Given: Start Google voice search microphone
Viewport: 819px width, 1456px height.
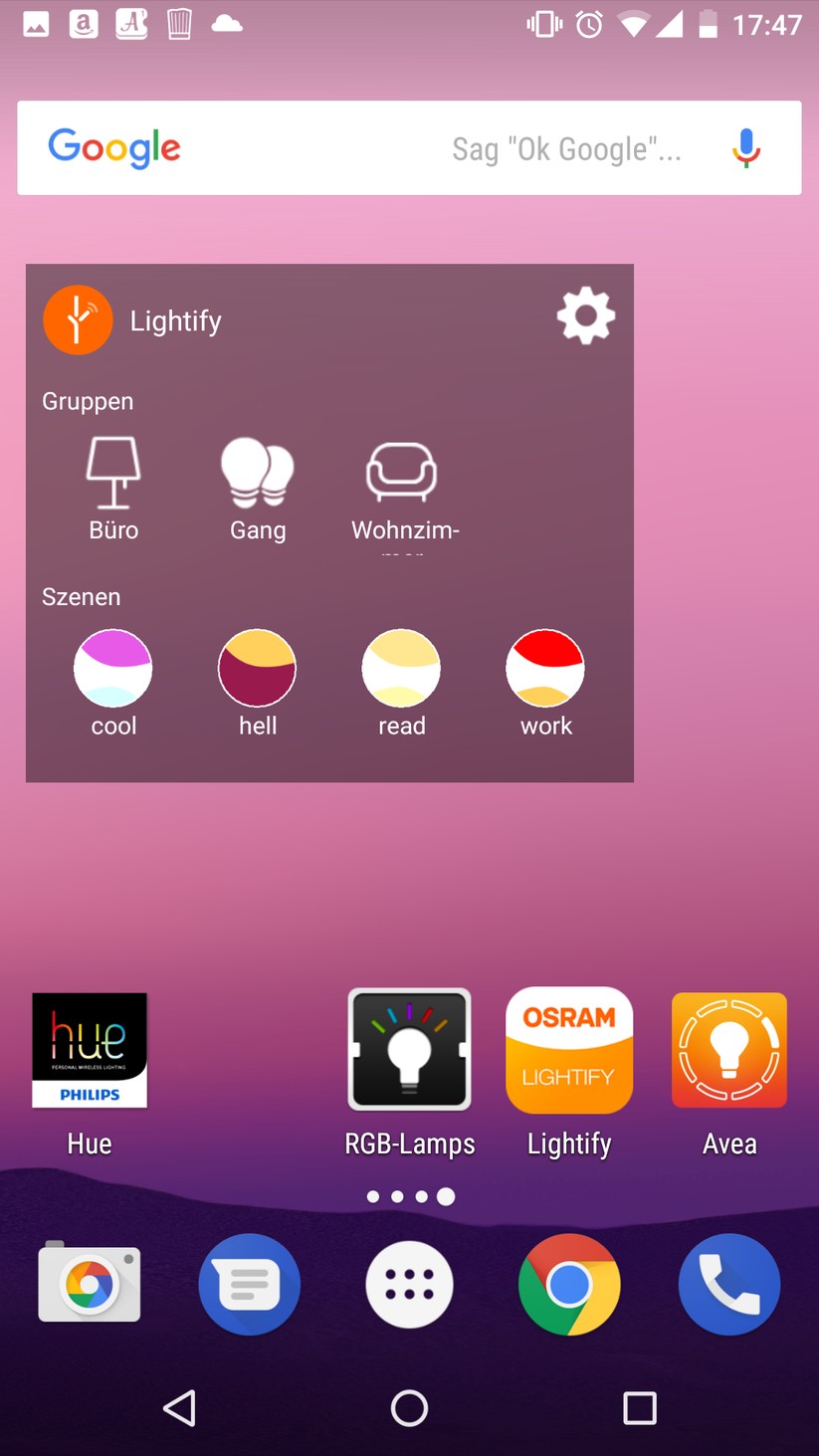Looking at the screenshot, I should [x=745, y=148].
